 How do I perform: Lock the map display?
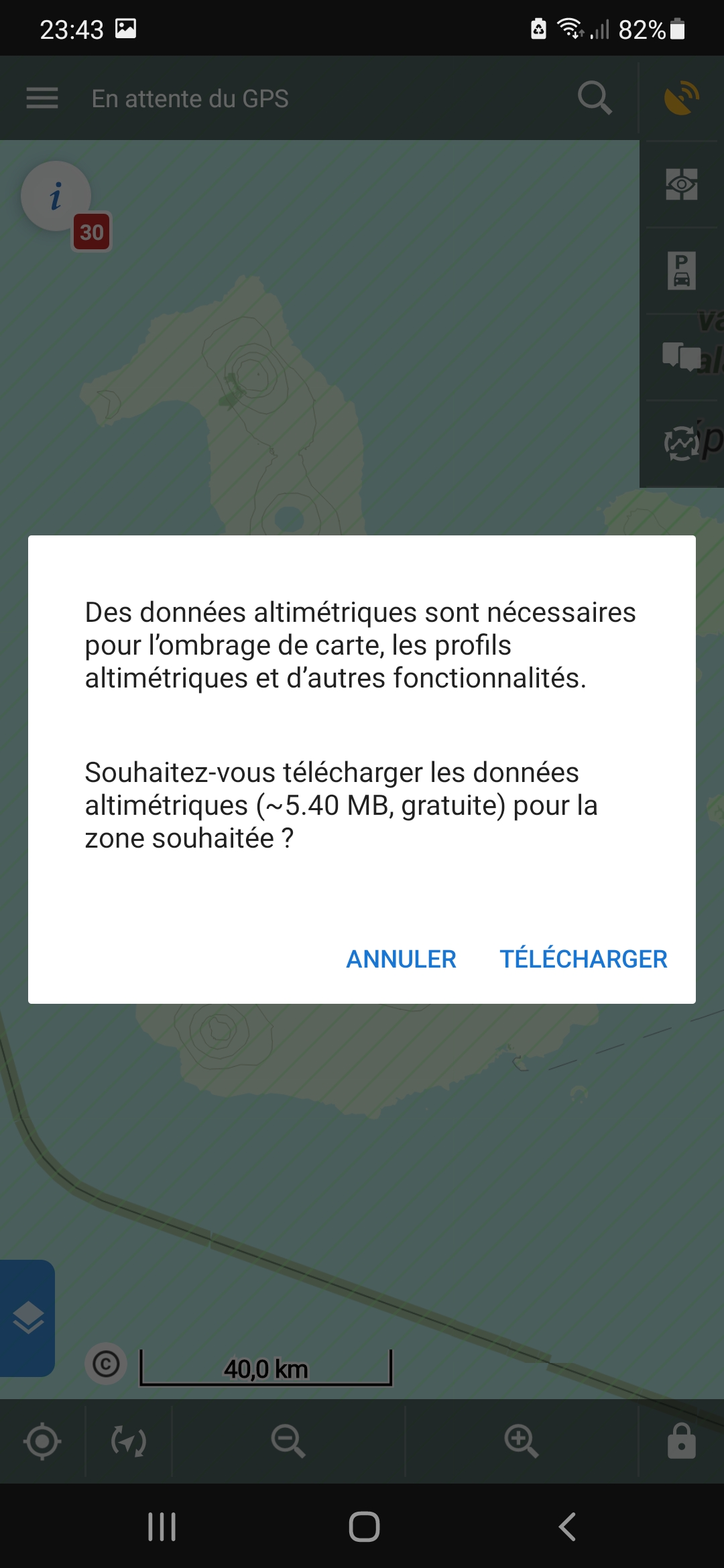pyautogui.click(x=681, y=1441)
